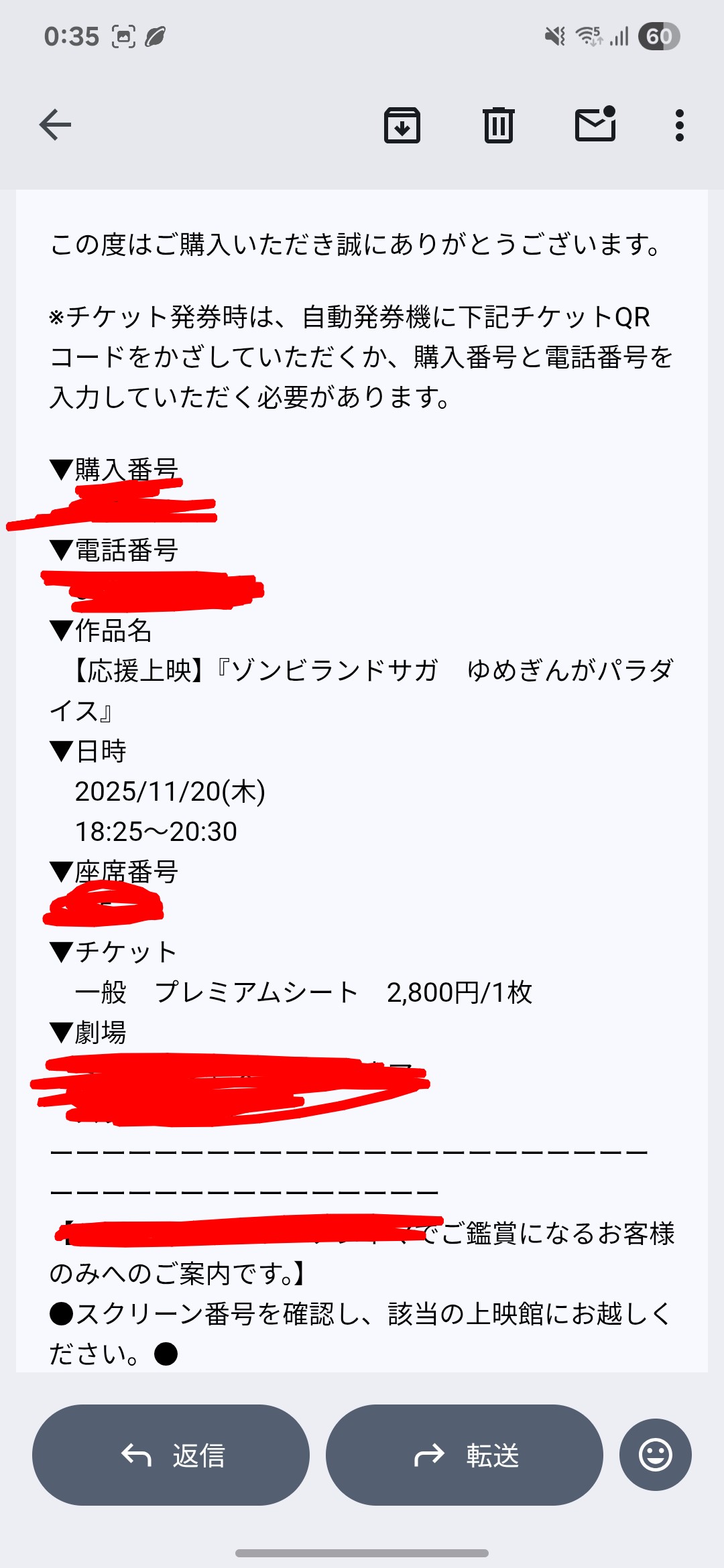Forward the email with 転送
Screen dimensions: 724x1568
coord(464,1455)
